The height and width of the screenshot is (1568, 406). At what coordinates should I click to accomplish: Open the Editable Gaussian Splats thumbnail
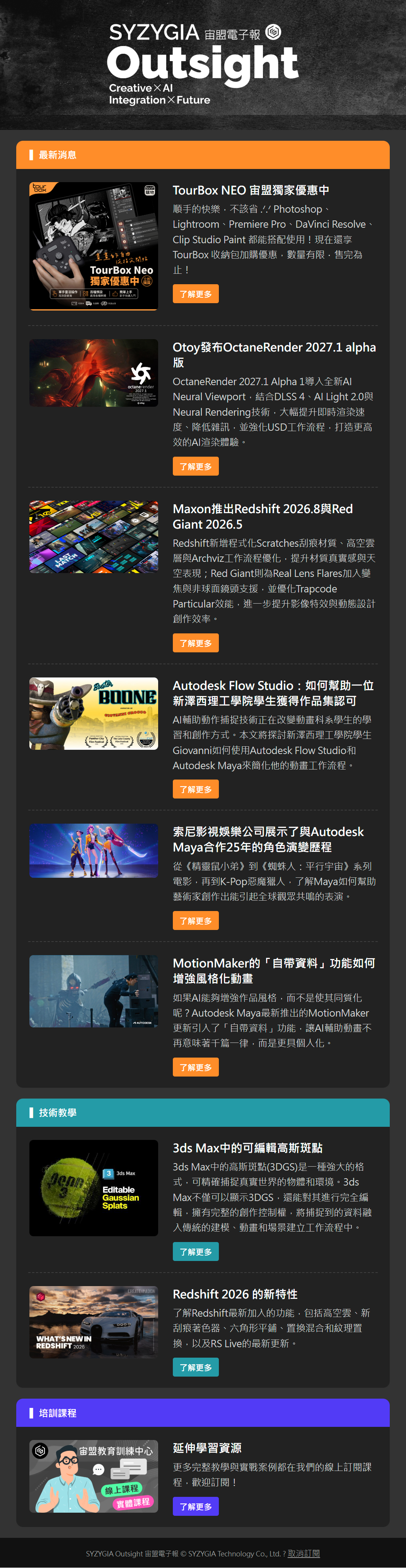tap(94, 1188)
